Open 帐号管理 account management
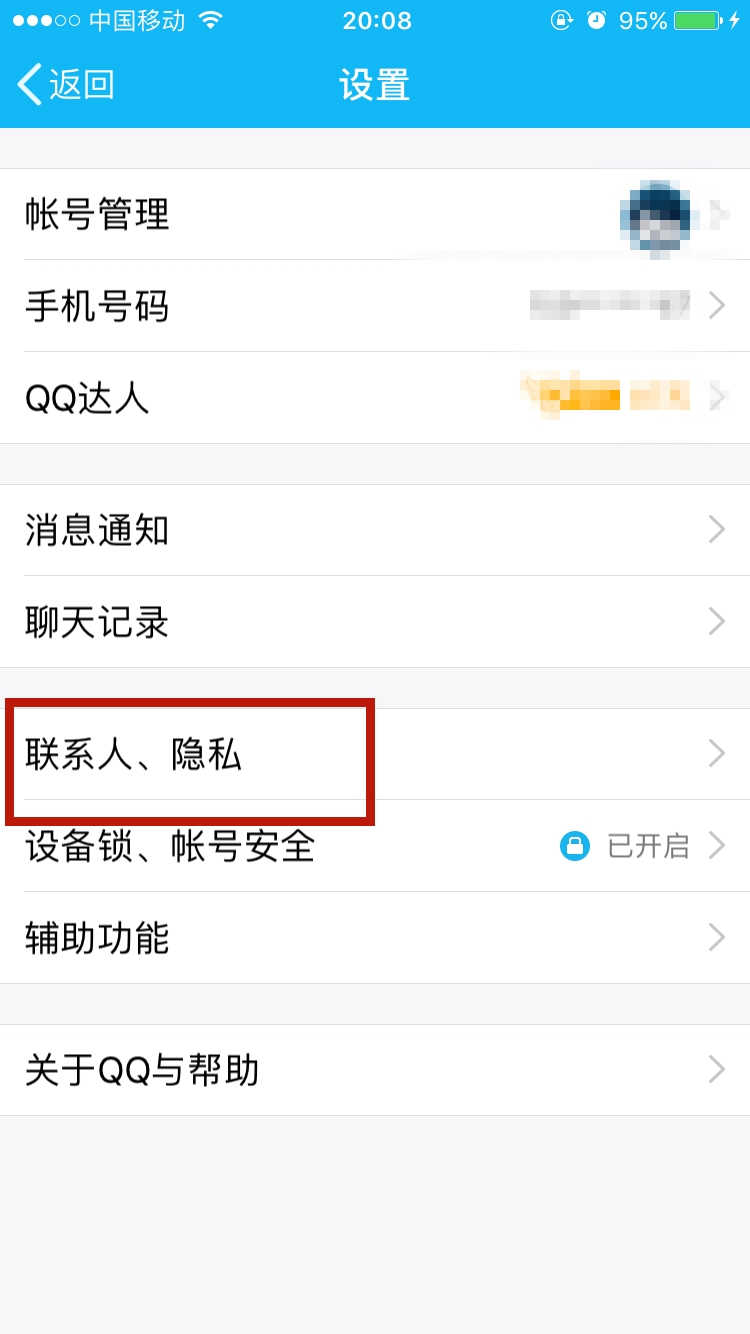The image size is (750, 1334). point(375,214)
